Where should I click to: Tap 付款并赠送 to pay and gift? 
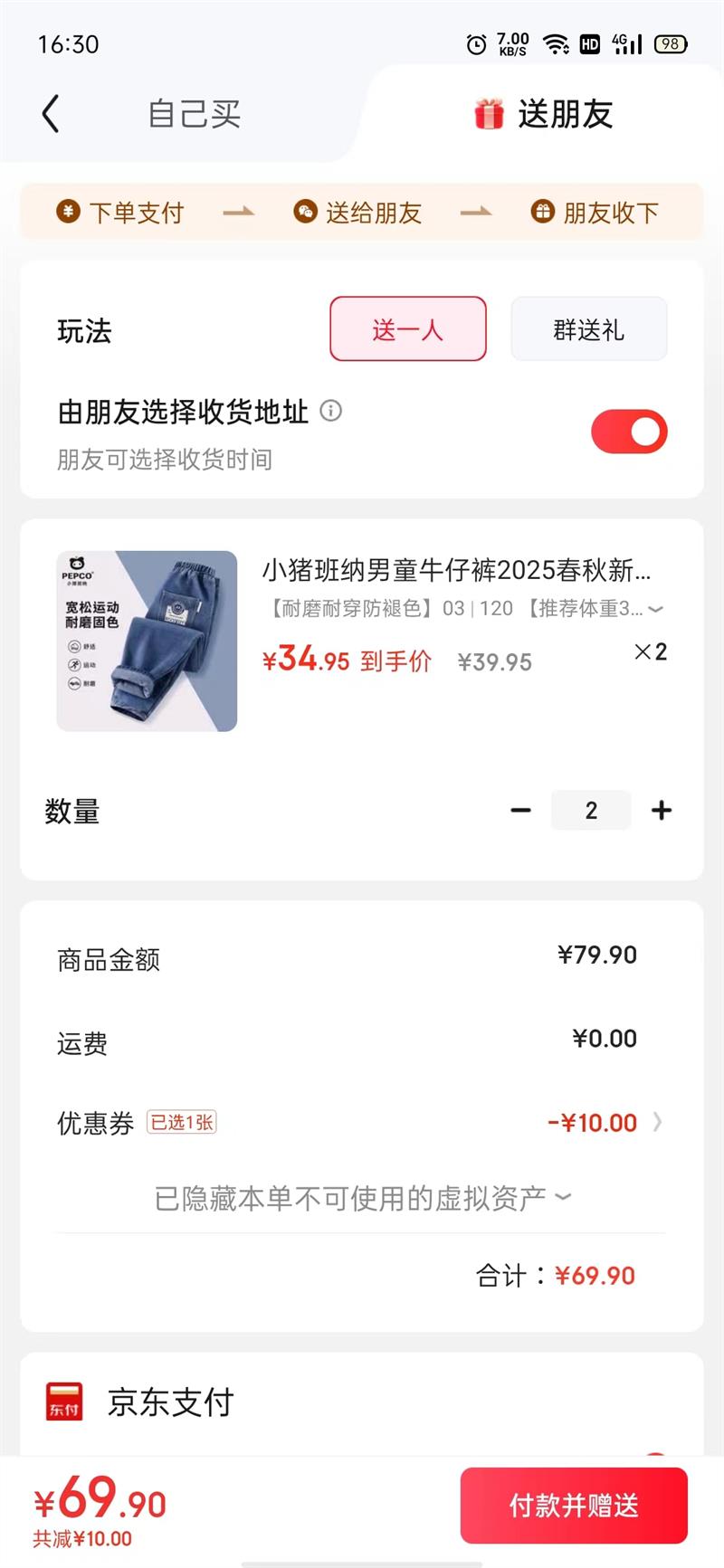[574, 1506]
